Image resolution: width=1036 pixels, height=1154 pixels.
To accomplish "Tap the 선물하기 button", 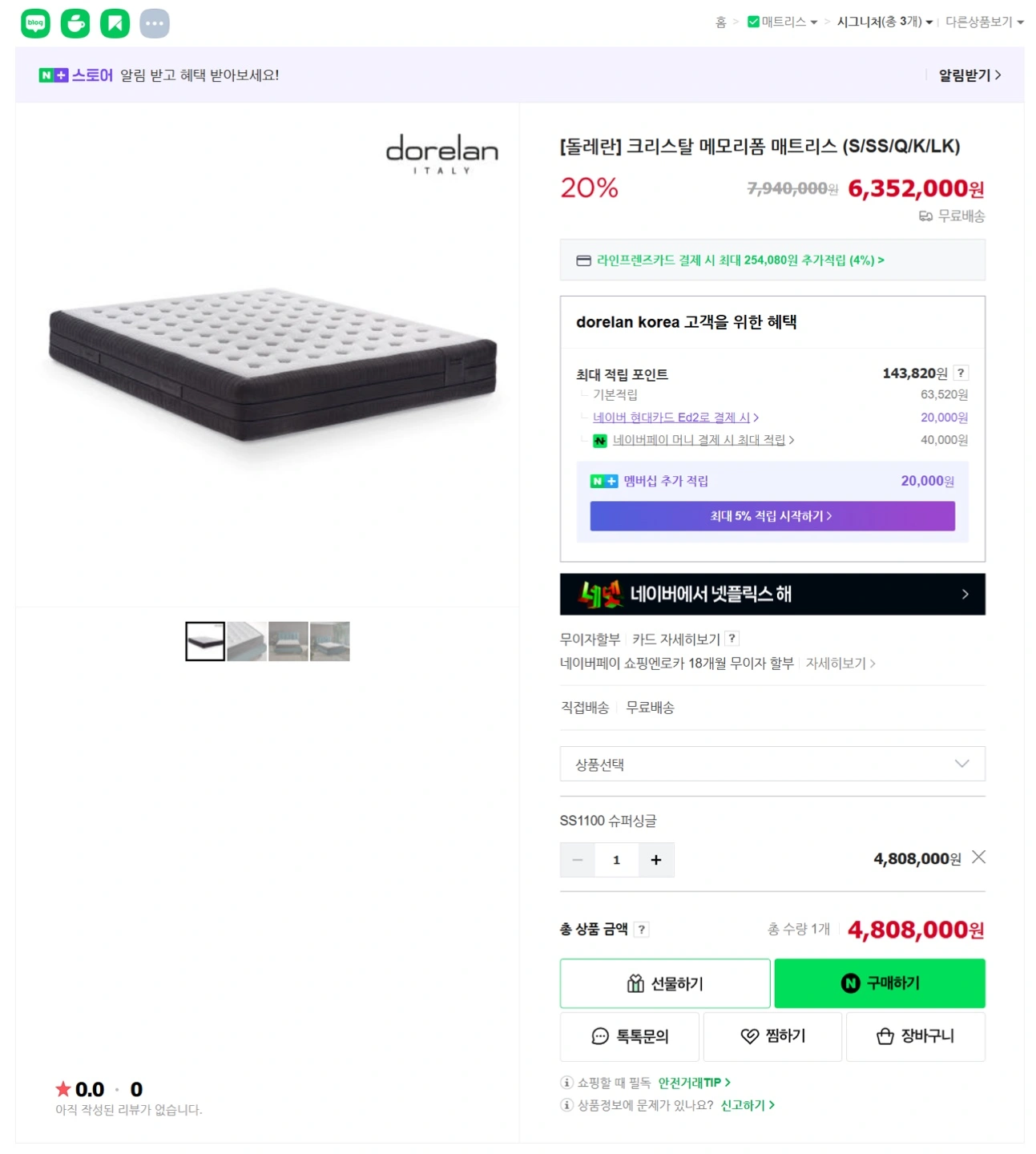I will tap(665, 983).
